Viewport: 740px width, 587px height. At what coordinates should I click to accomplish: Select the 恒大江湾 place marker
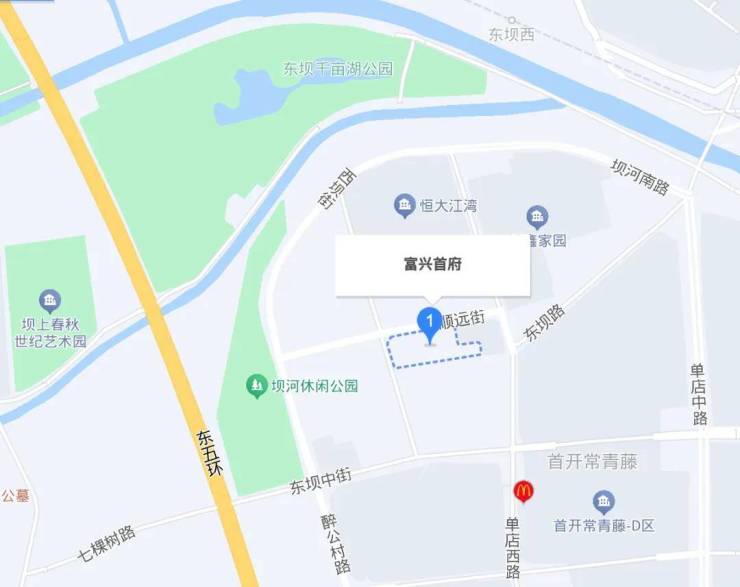click(x=405, y=207)
